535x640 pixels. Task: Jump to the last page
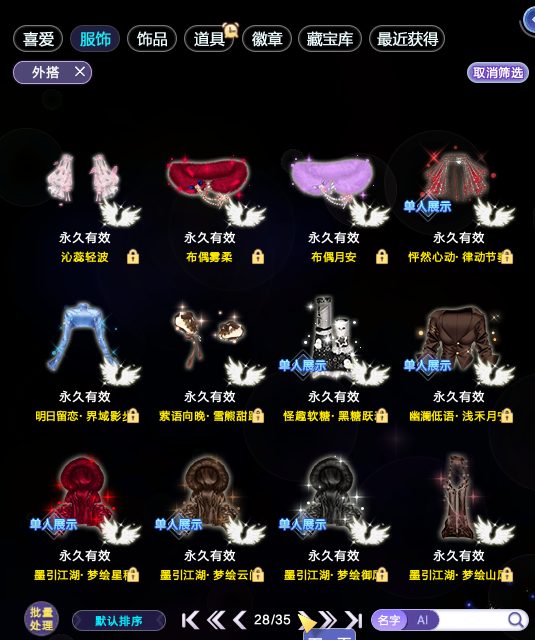354,620
